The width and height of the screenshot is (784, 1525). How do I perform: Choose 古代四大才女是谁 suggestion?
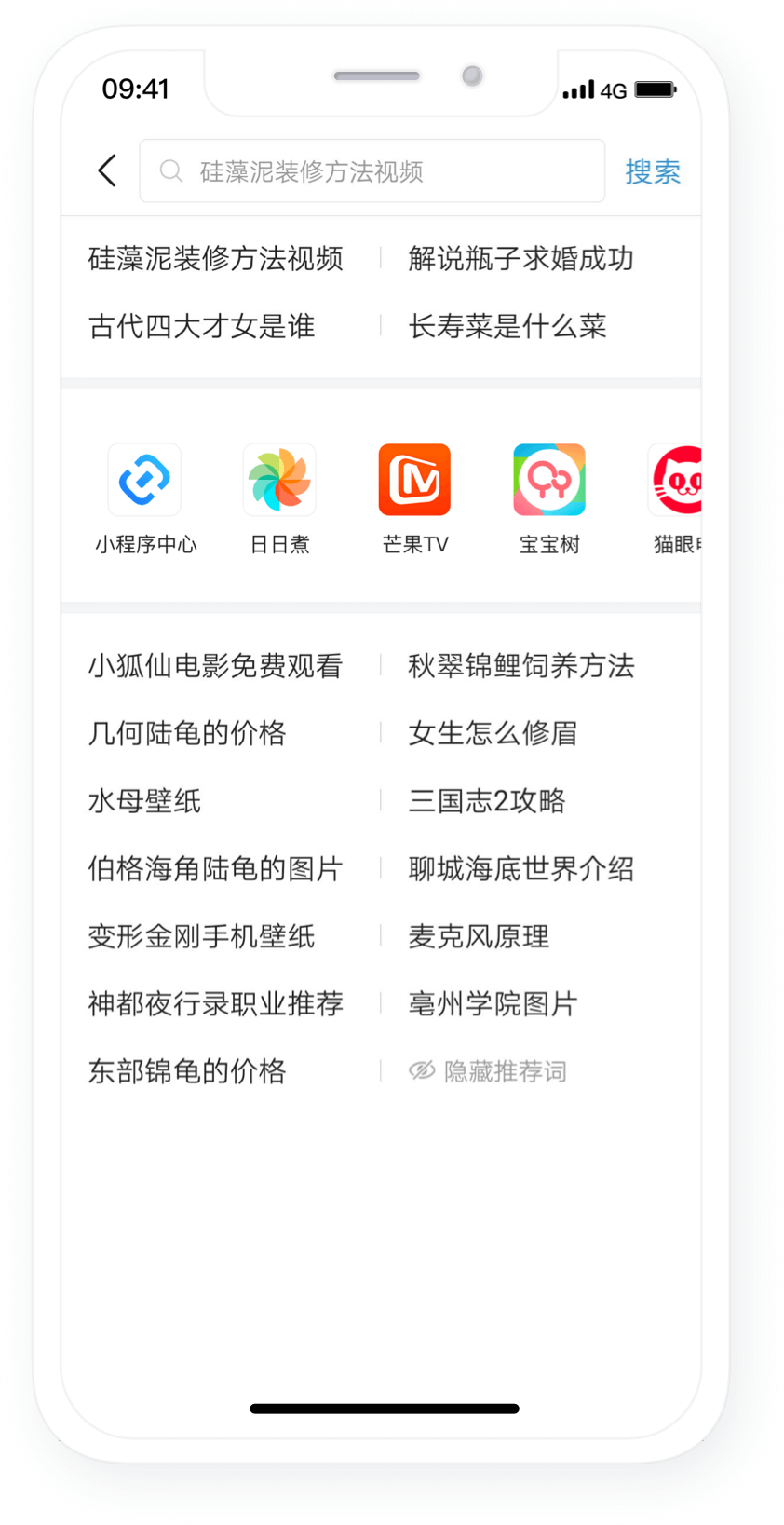pos(202,327)
